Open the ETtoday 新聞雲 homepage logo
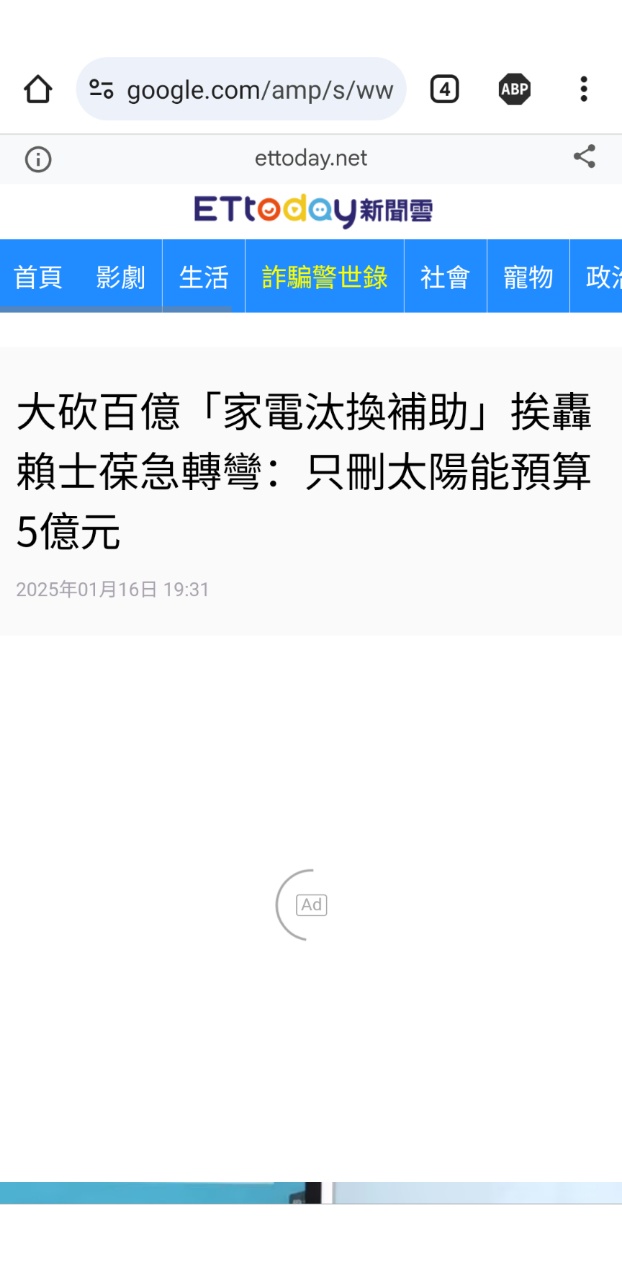This screenshot has height=1280, width=622. click(312, 210)
